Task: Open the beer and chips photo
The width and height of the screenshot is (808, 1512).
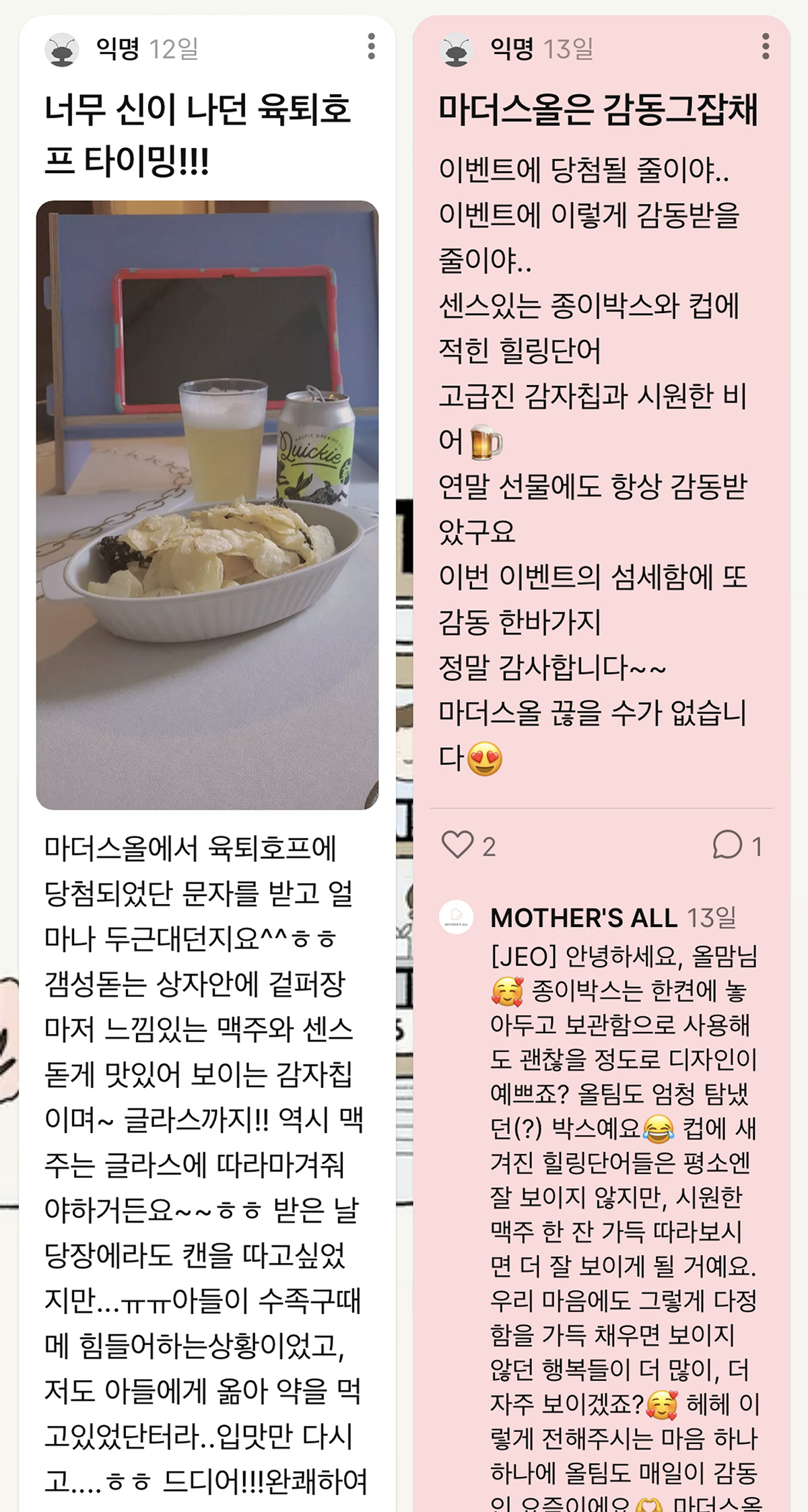Action: click(207, 505)
